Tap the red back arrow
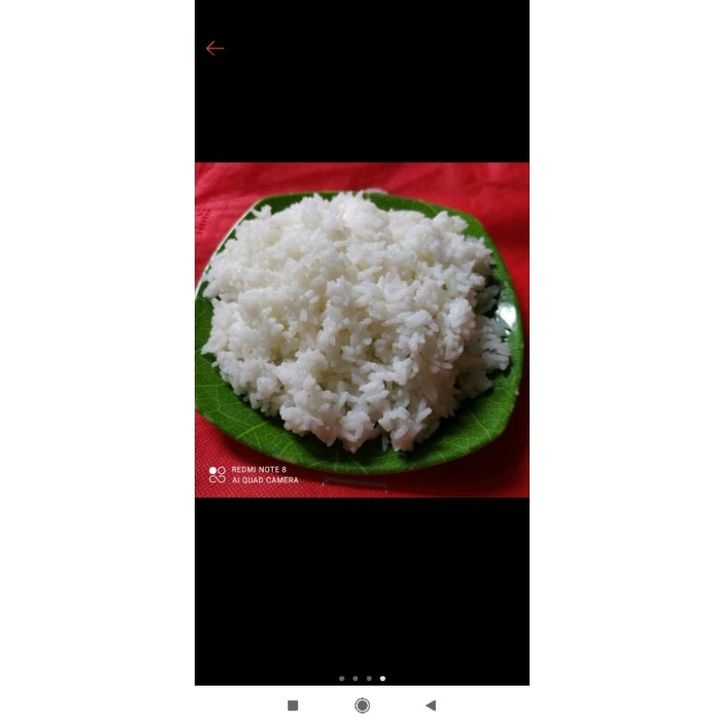This screenshot has height=726, width=726. [x=215, y=48]
